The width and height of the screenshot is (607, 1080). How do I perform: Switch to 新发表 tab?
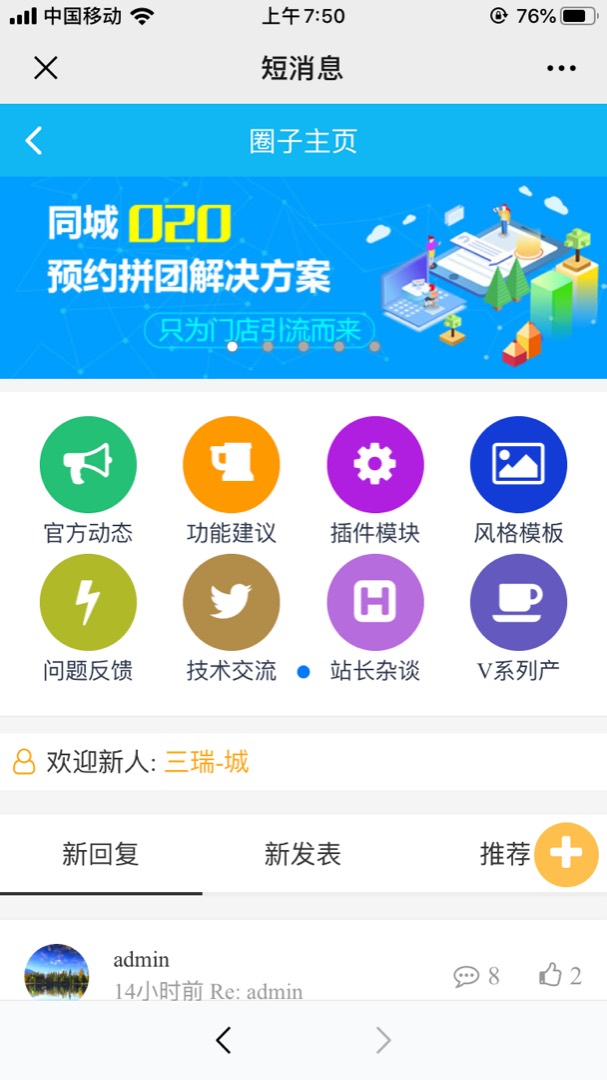(302, 854)
